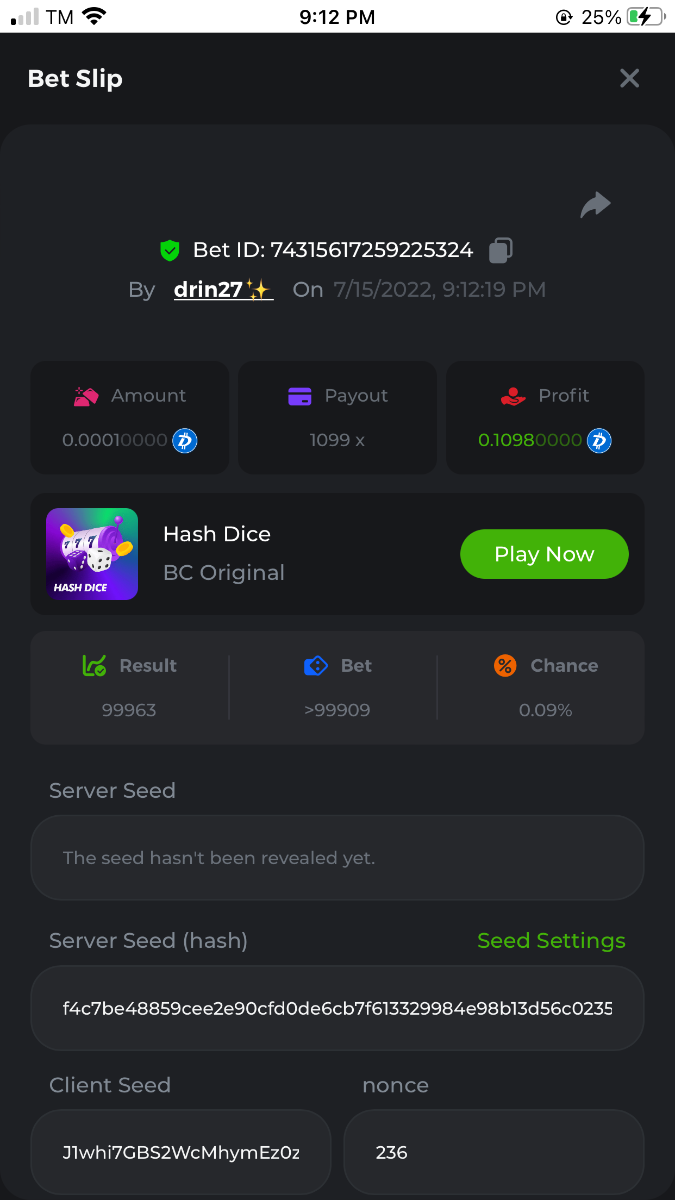Open Seed Settings
This screenshot has height=1200, width=675.
pos(551,941)
